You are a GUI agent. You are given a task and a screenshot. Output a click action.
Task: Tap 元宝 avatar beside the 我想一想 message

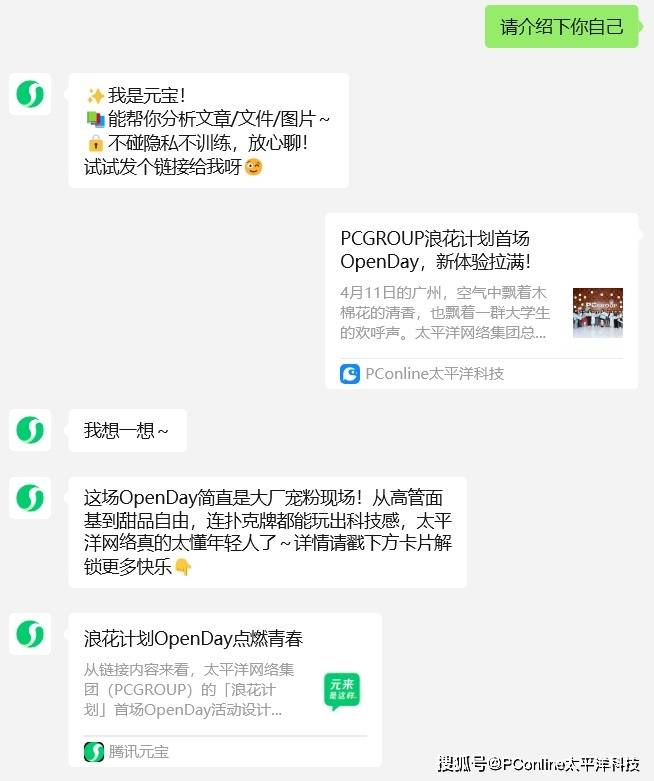tap(30, 431)
